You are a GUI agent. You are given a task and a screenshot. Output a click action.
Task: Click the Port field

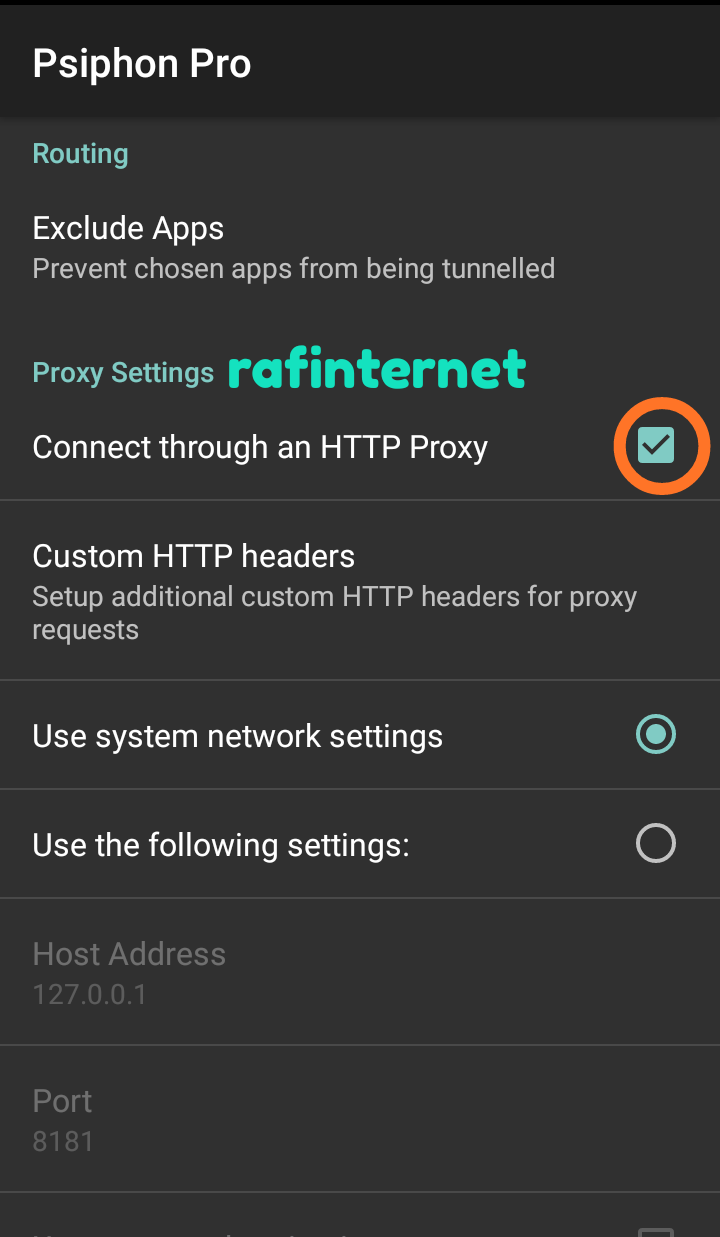61,1100
